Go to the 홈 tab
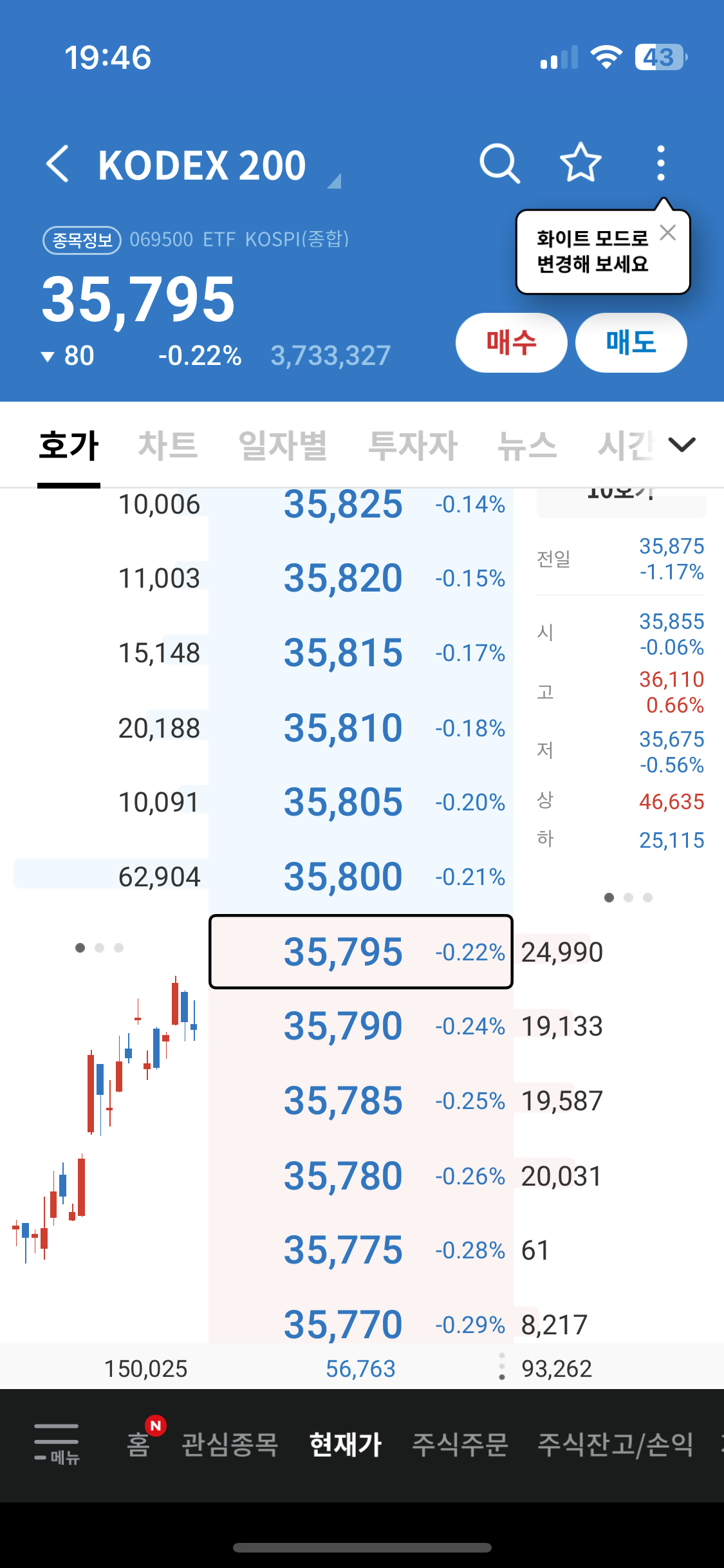The image size is (724, 1568). (138, 1444)
